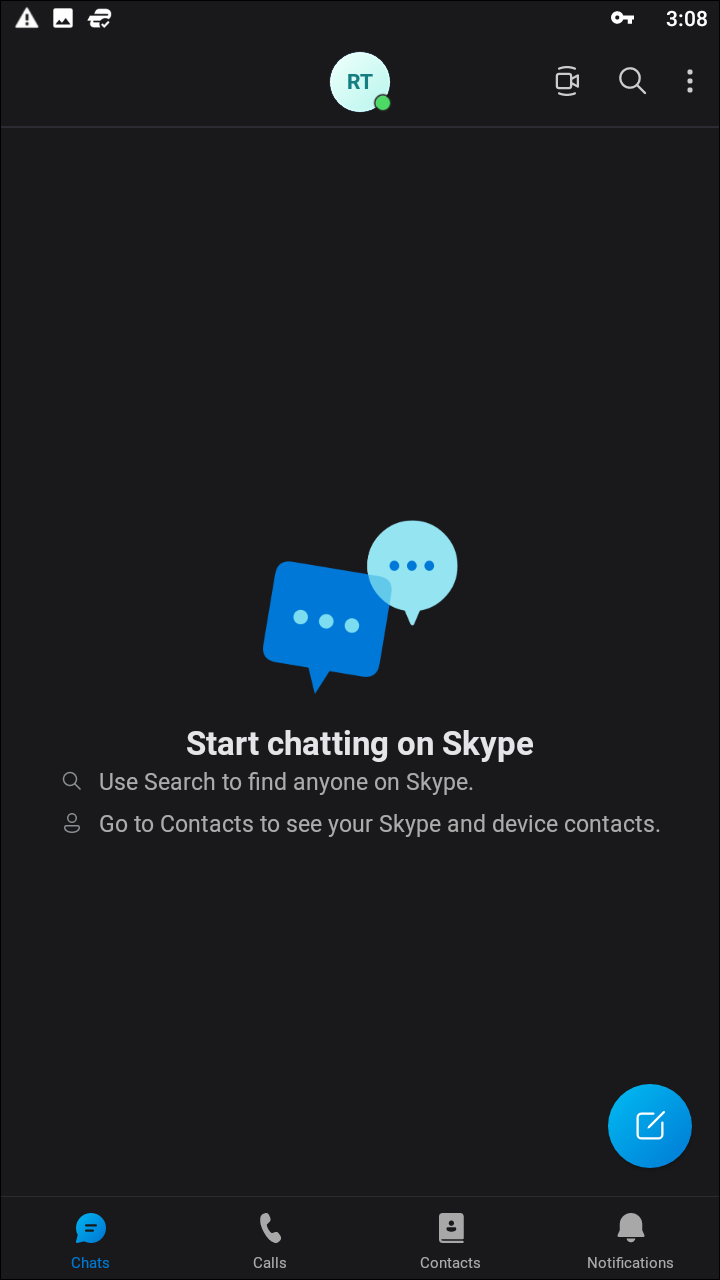Select the Chats tab
Screen dimensions: 720x1280
[90, 1240]
